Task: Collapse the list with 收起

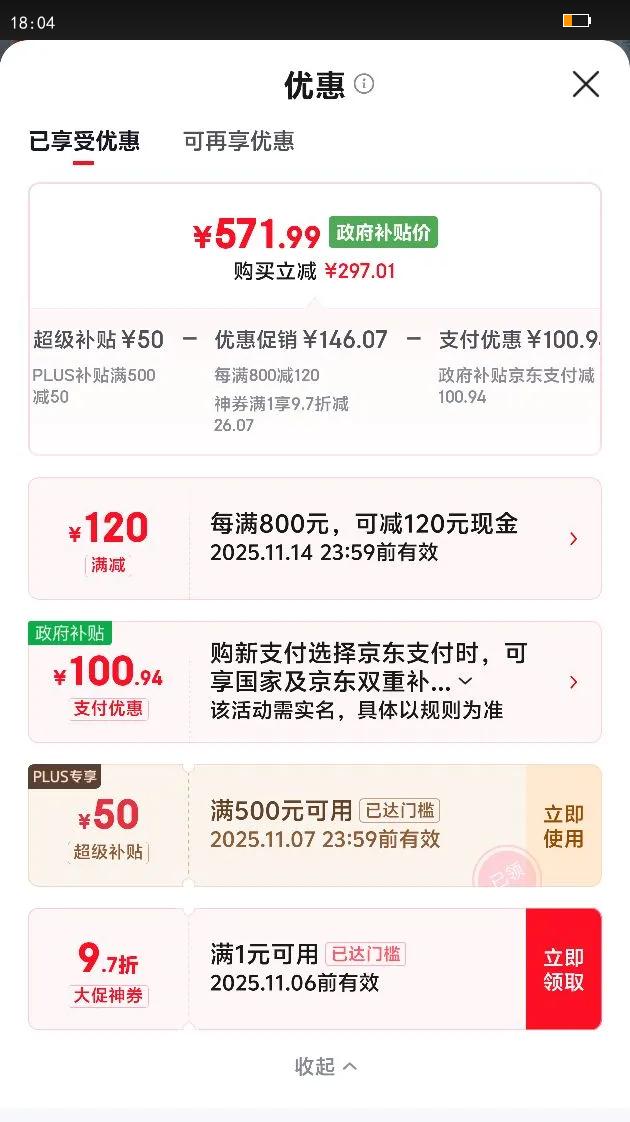Action: (x=326, y=1066)
